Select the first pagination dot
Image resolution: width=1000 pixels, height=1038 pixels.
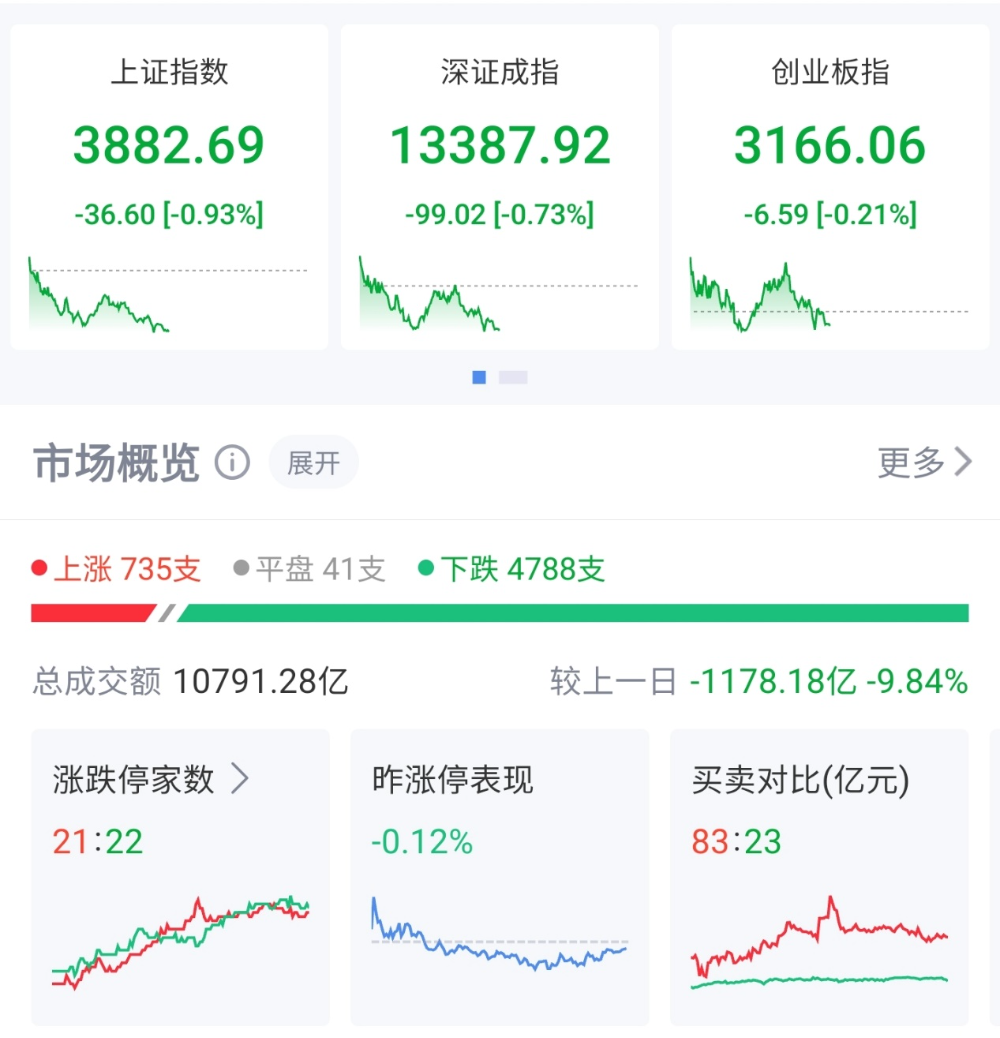pos(479,378)
